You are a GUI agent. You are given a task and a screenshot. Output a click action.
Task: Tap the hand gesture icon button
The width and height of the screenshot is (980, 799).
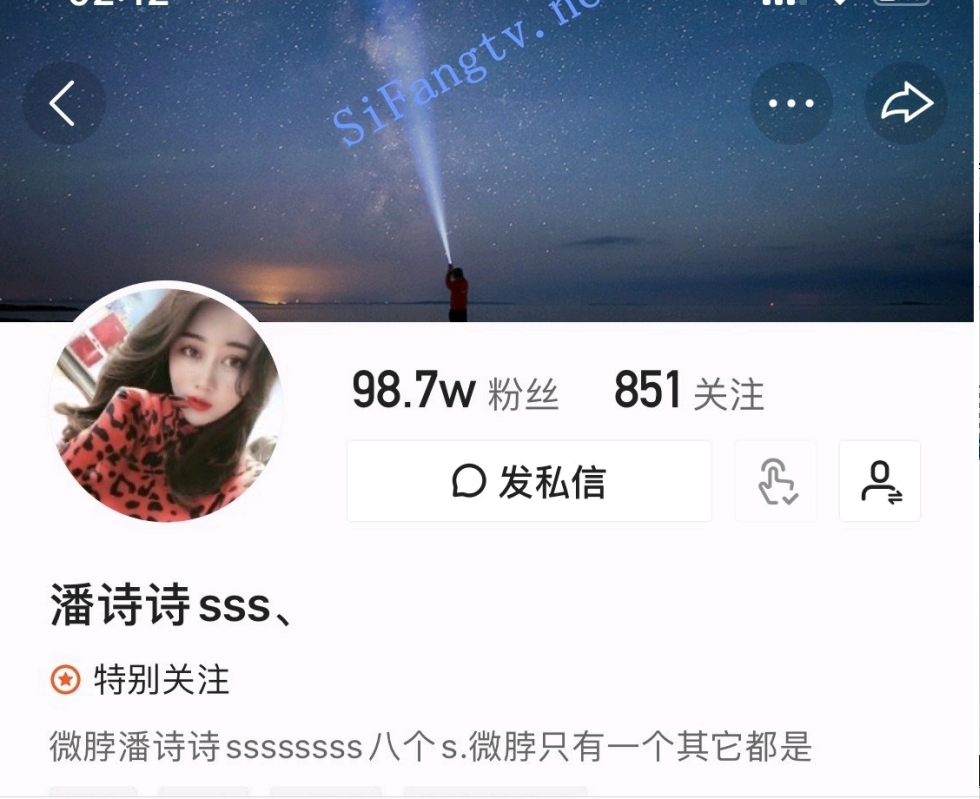pos(776,482)
